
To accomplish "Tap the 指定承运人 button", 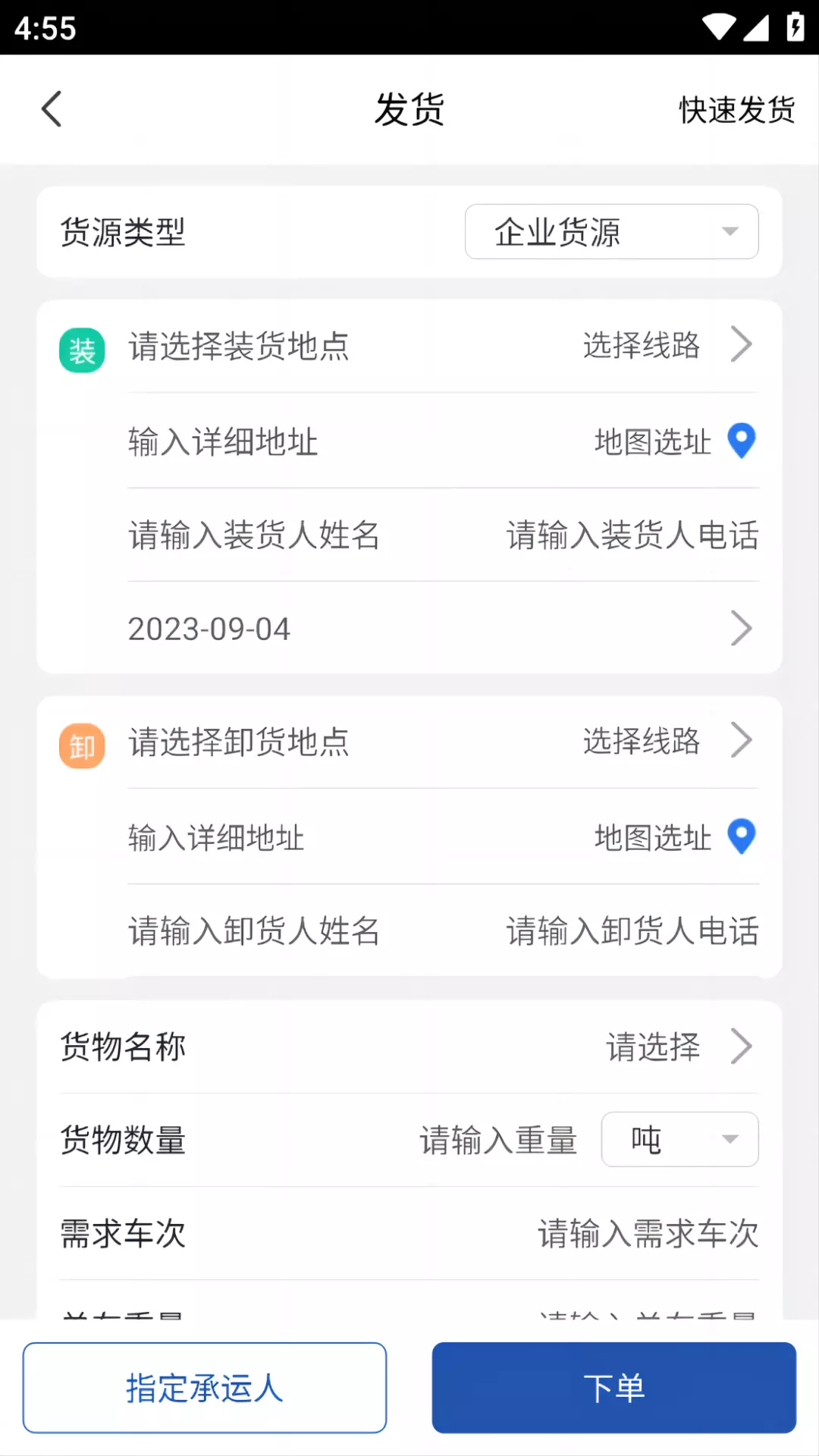I will point(205,1388).
